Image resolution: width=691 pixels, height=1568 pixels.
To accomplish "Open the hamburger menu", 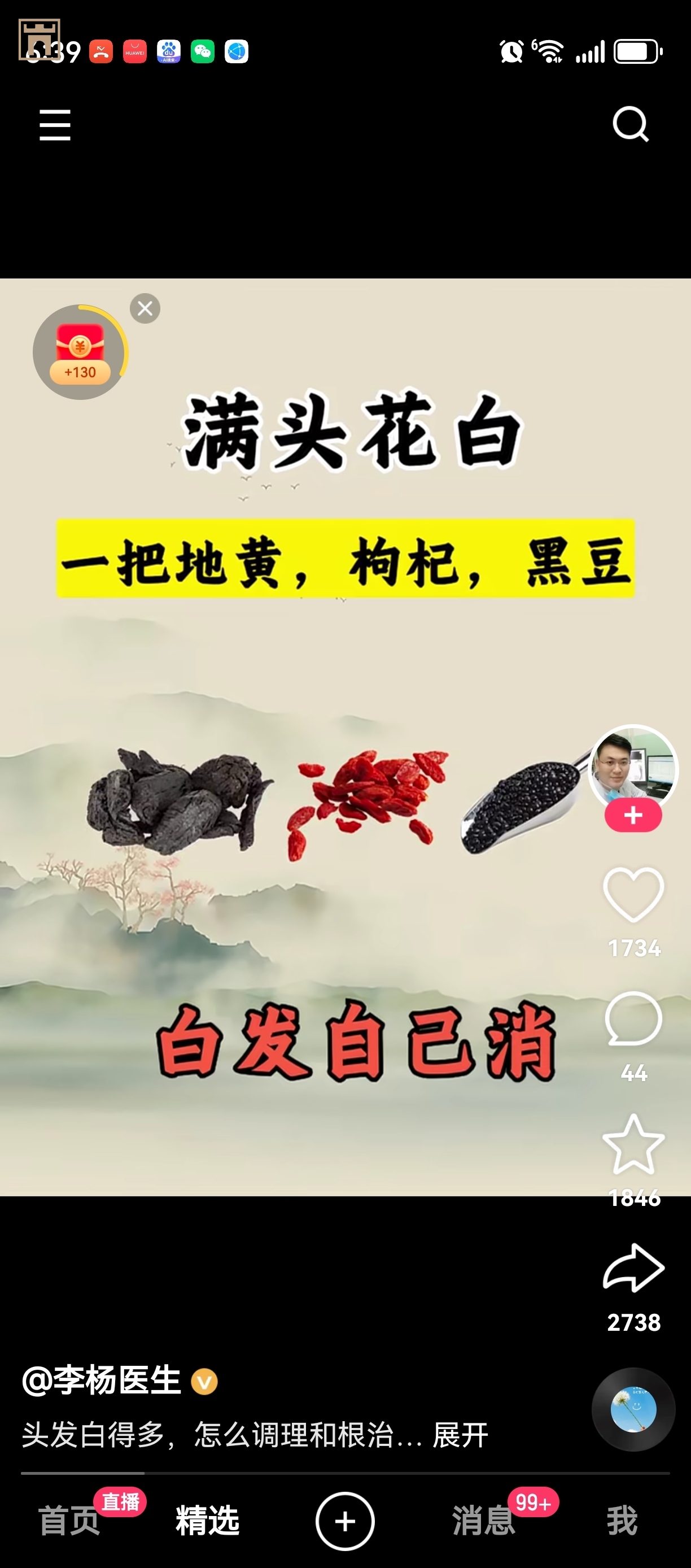I will coord(55,125).
